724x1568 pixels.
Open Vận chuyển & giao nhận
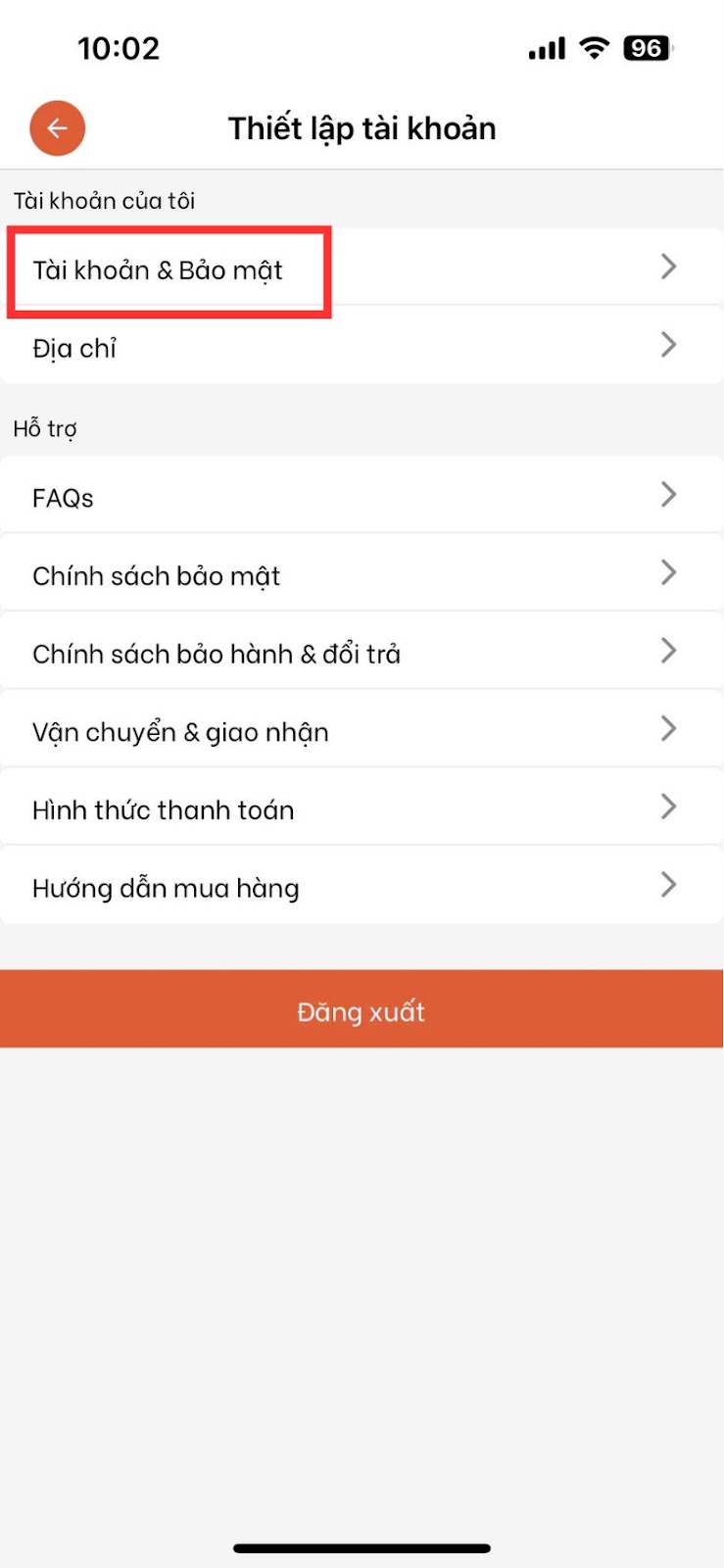tap(362, 729)
